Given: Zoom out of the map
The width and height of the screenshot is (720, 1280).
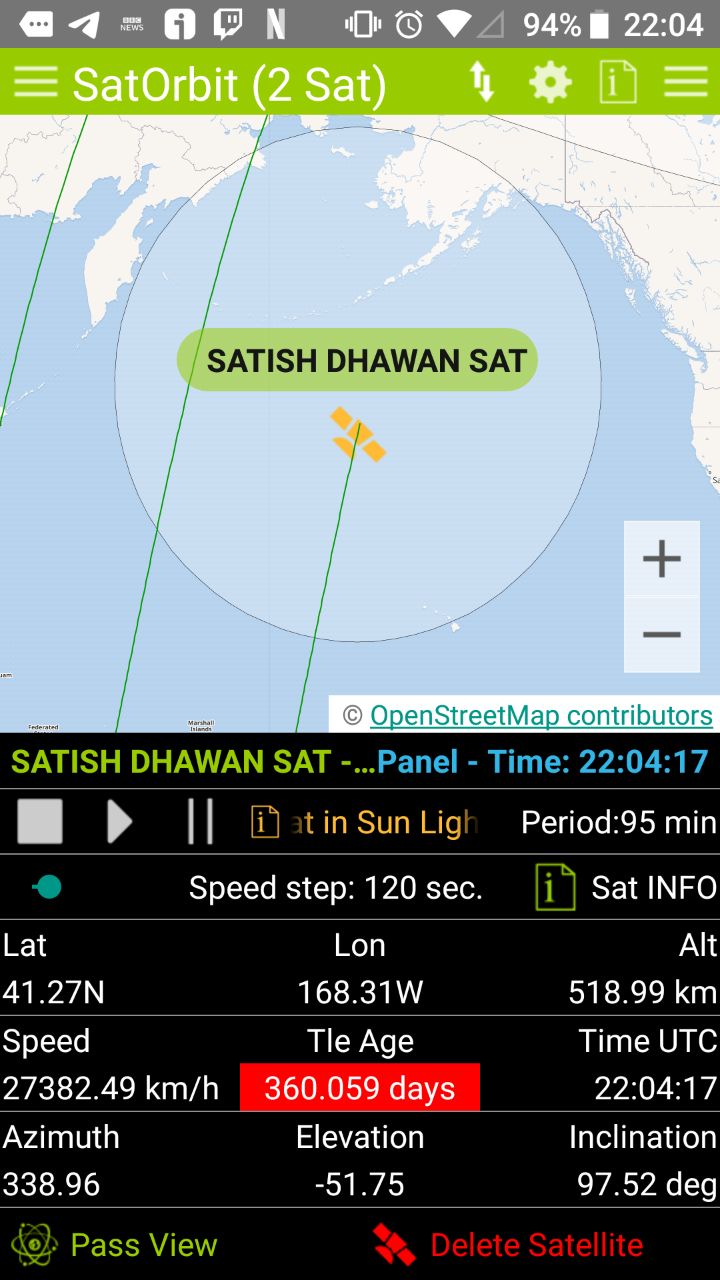Looking at the screenshot, I should [x=661, y=635].
